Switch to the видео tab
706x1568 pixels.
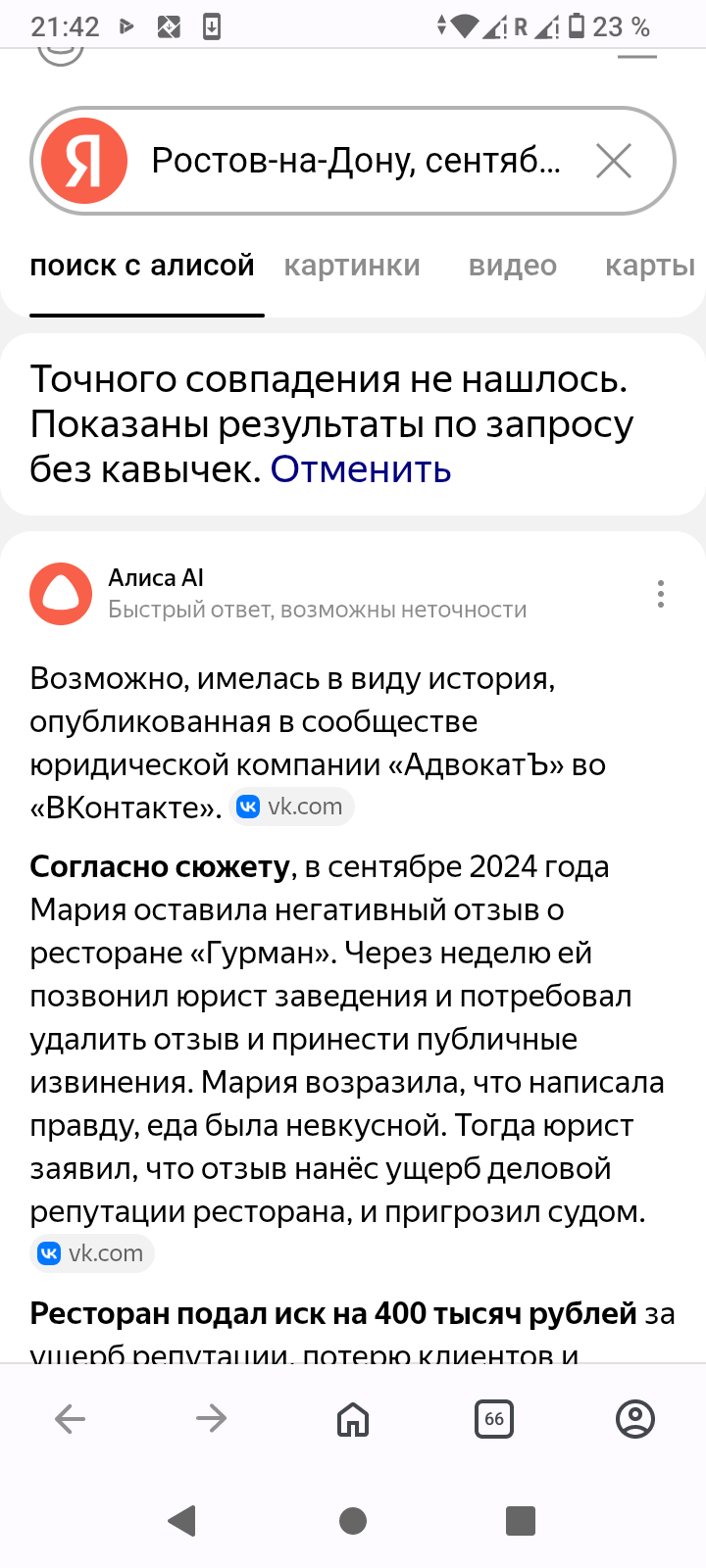(x=513, y=266)
